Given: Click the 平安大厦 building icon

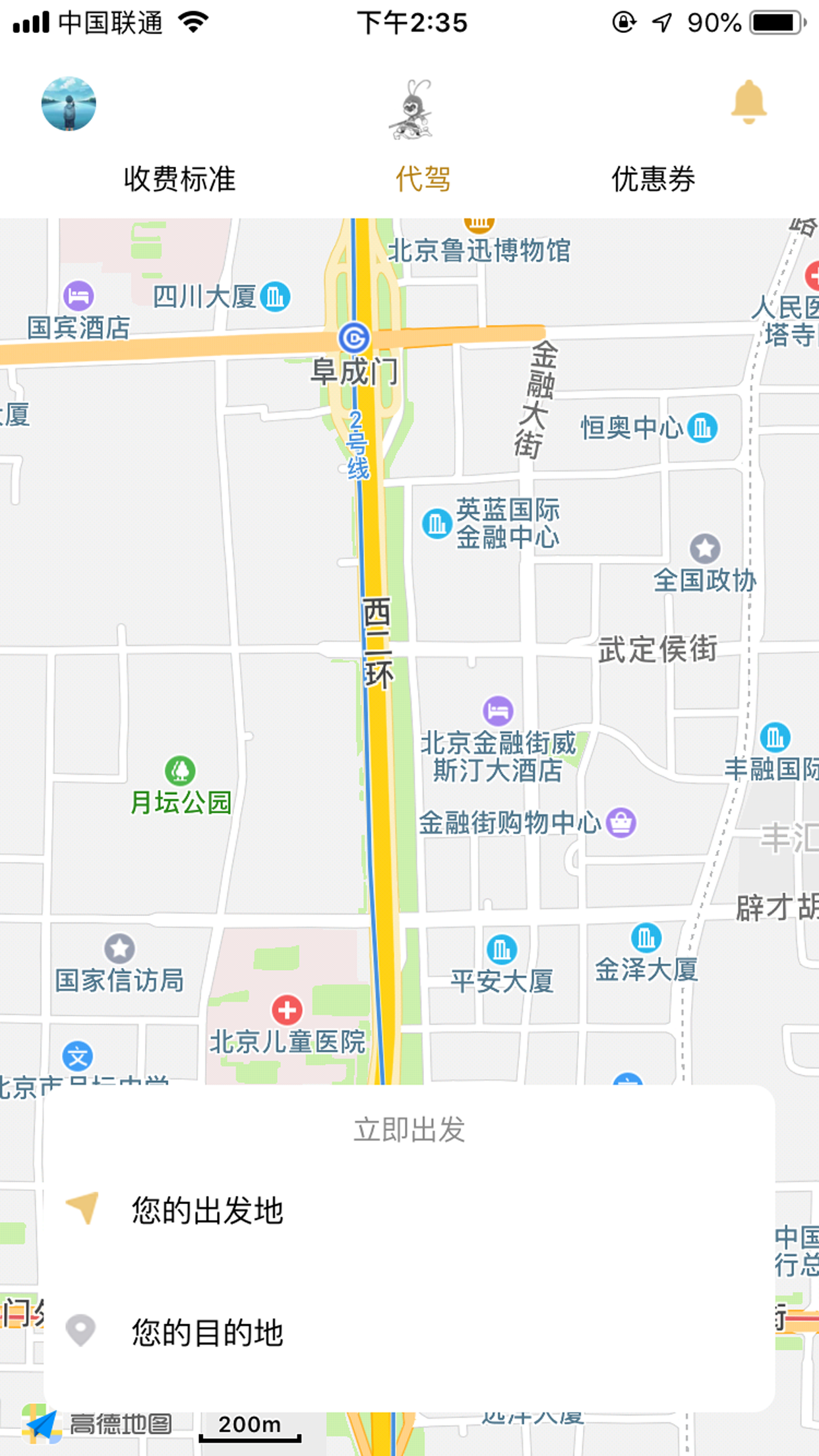Looking at the screenshot, I should [501, 951].
